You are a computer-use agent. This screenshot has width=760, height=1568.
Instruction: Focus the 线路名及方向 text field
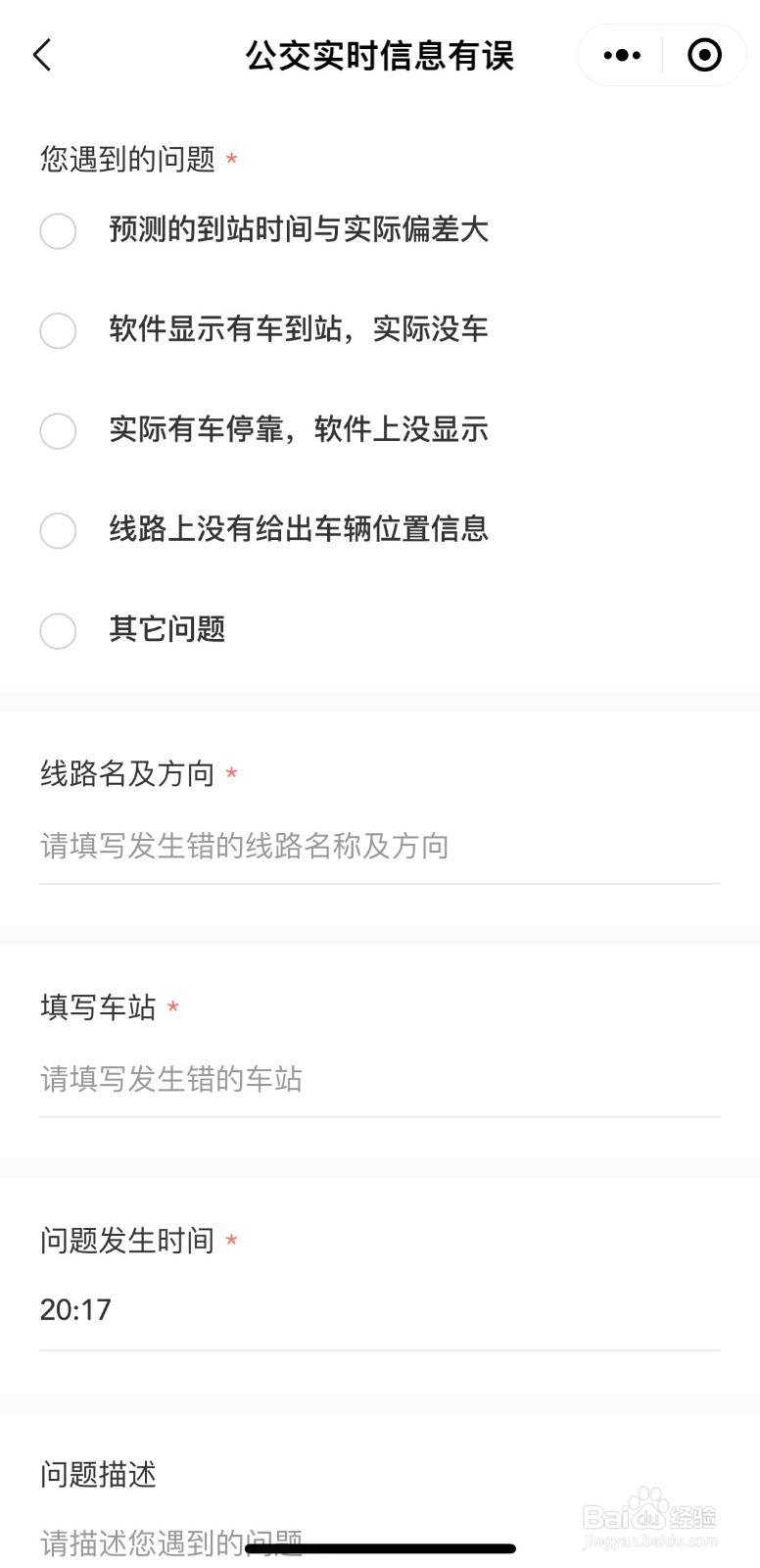pyautogui.click(x=380, y=846)
